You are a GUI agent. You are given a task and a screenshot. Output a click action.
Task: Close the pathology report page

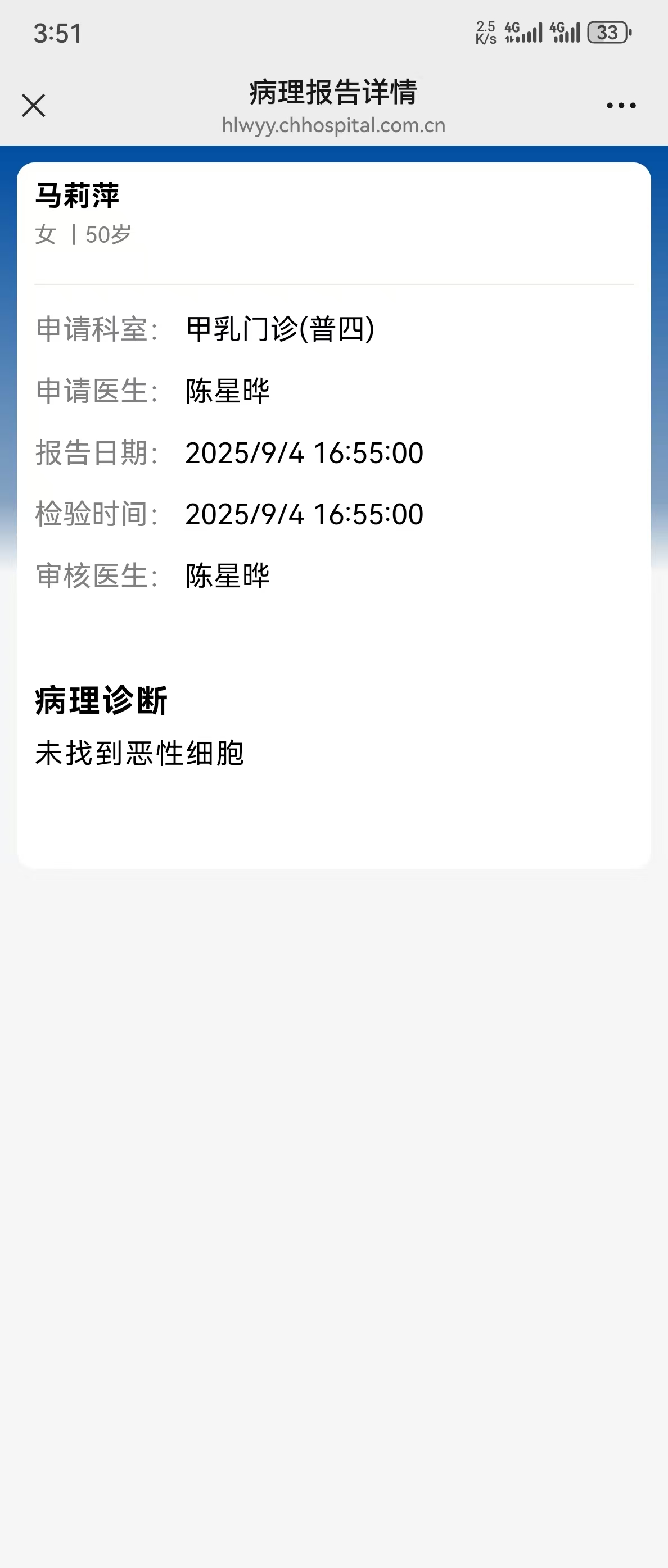(34, 105)
